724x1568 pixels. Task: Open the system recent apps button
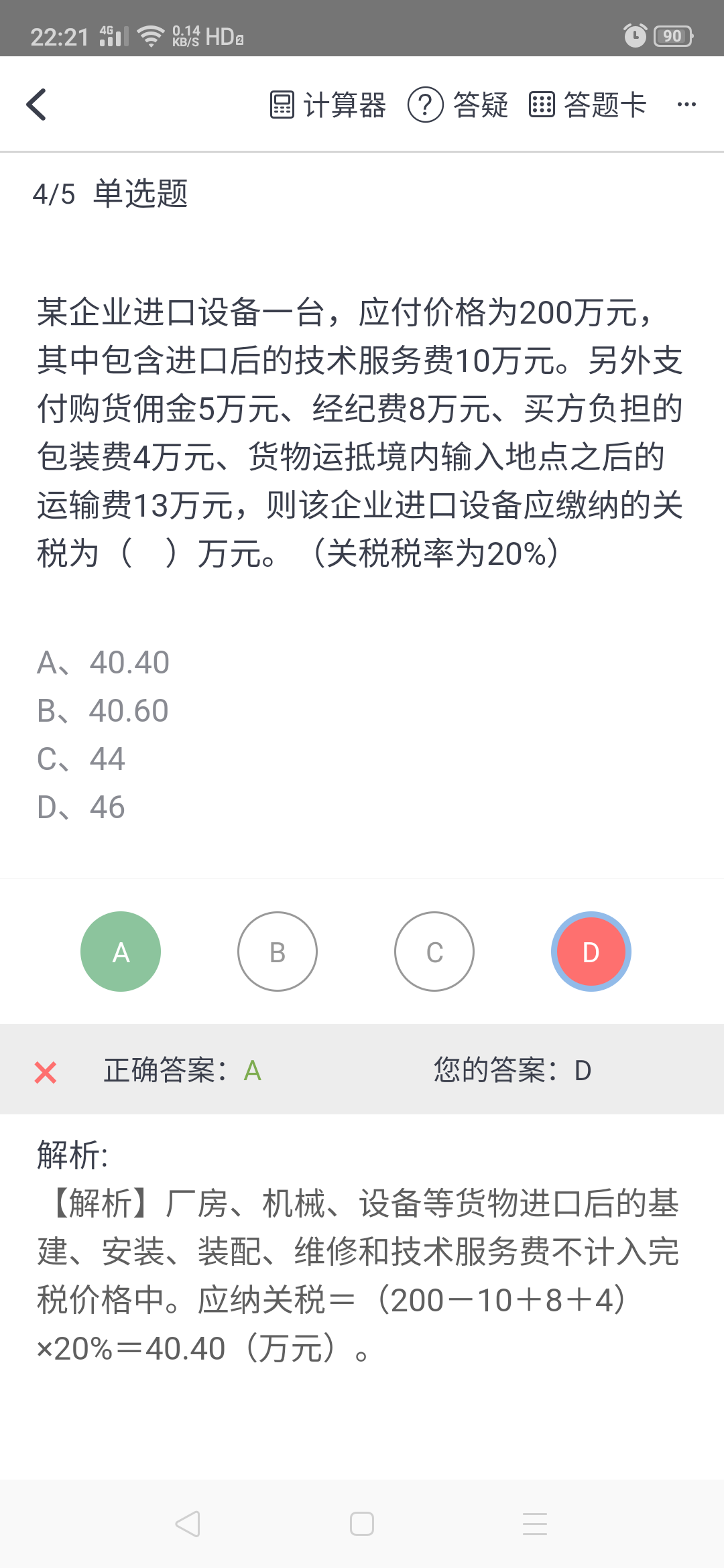point(535,1524)
